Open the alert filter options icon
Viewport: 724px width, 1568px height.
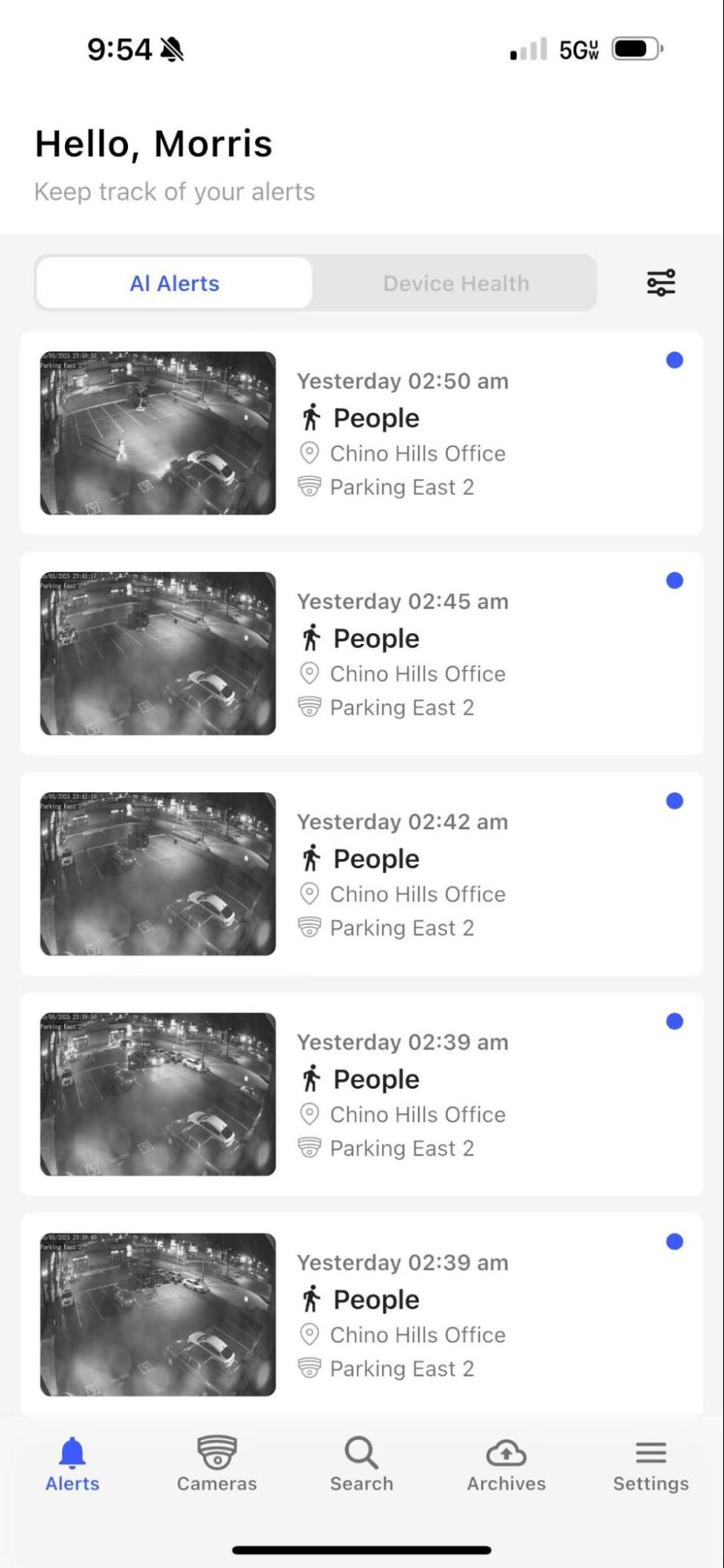[660, 282]
